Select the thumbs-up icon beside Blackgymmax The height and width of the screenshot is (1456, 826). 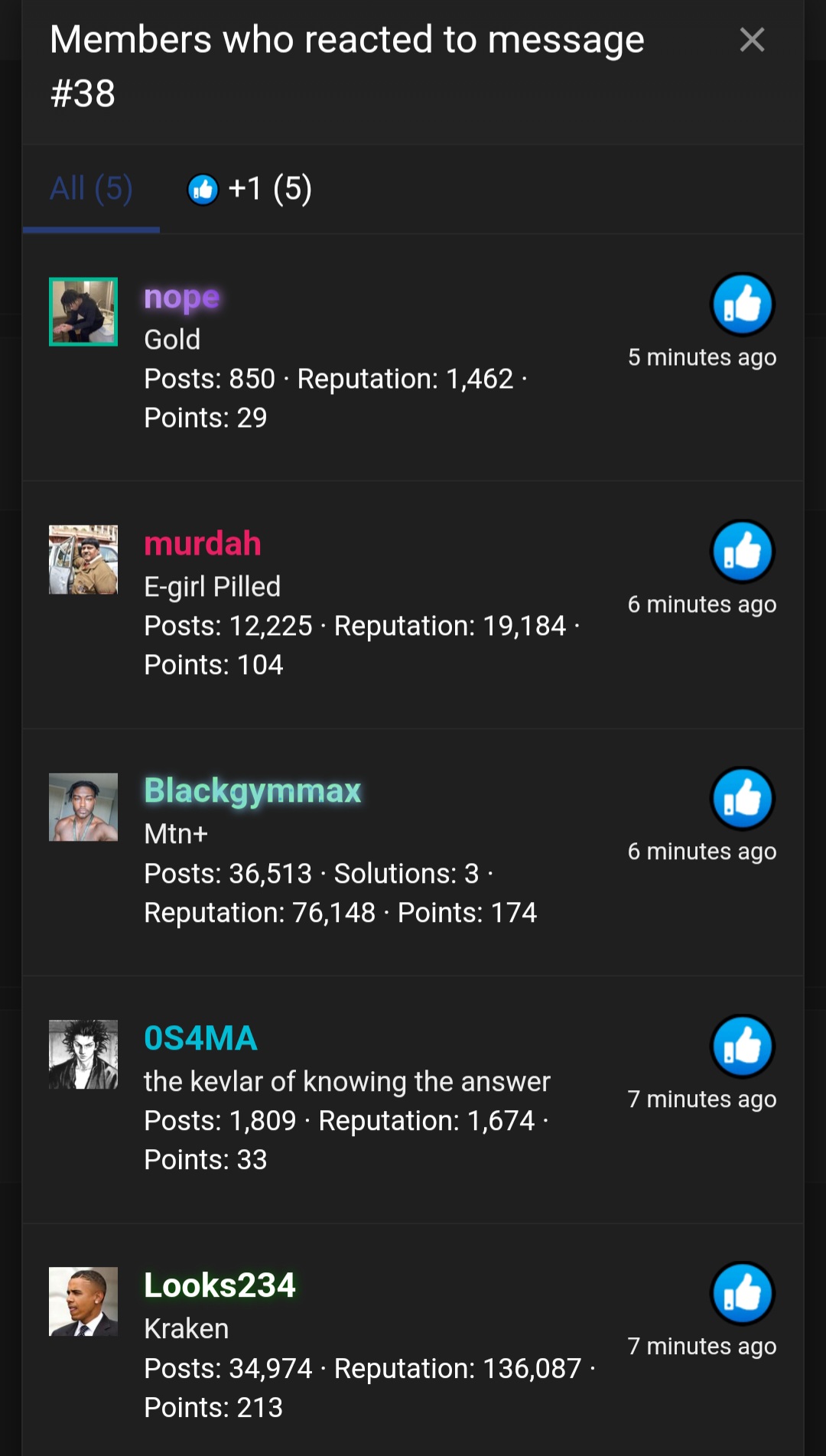point(743,797)
